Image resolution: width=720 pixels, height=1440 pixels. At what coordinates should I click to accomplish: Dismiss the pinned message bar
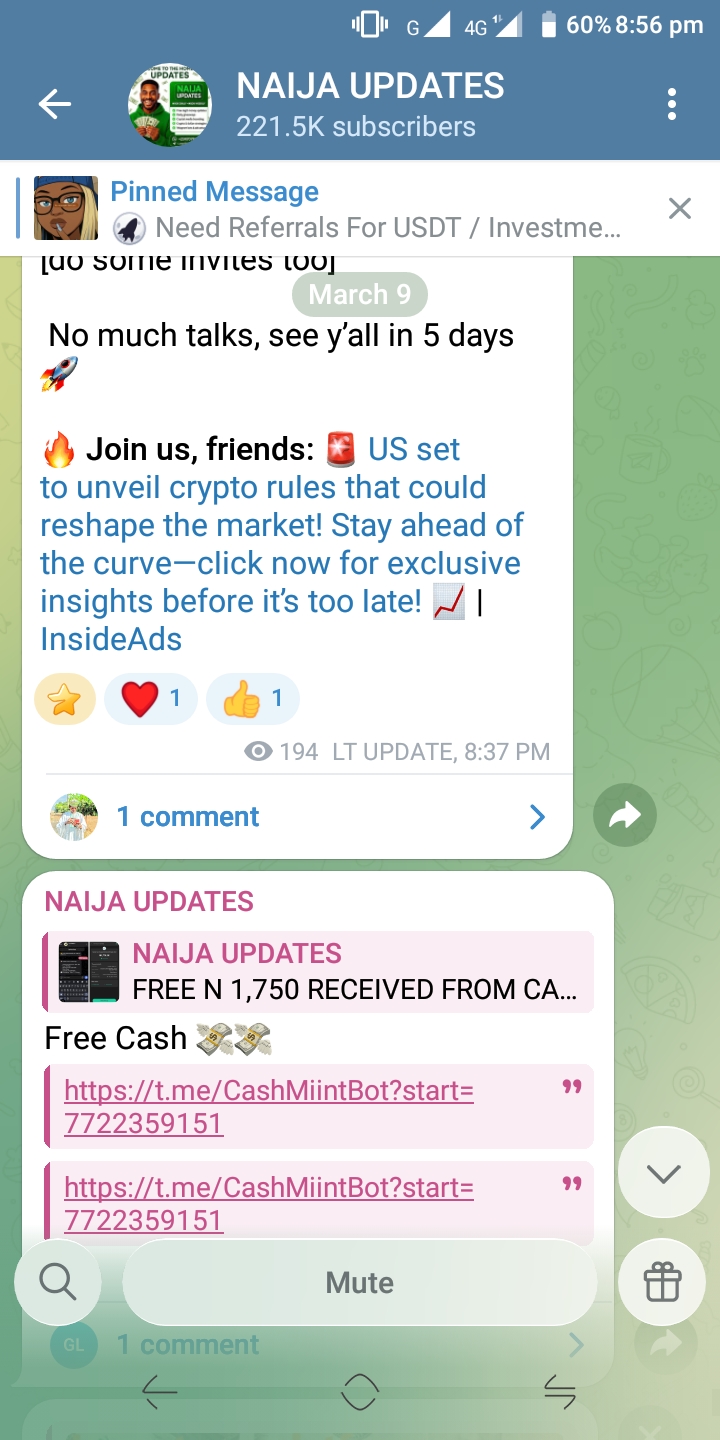point(680,208)
